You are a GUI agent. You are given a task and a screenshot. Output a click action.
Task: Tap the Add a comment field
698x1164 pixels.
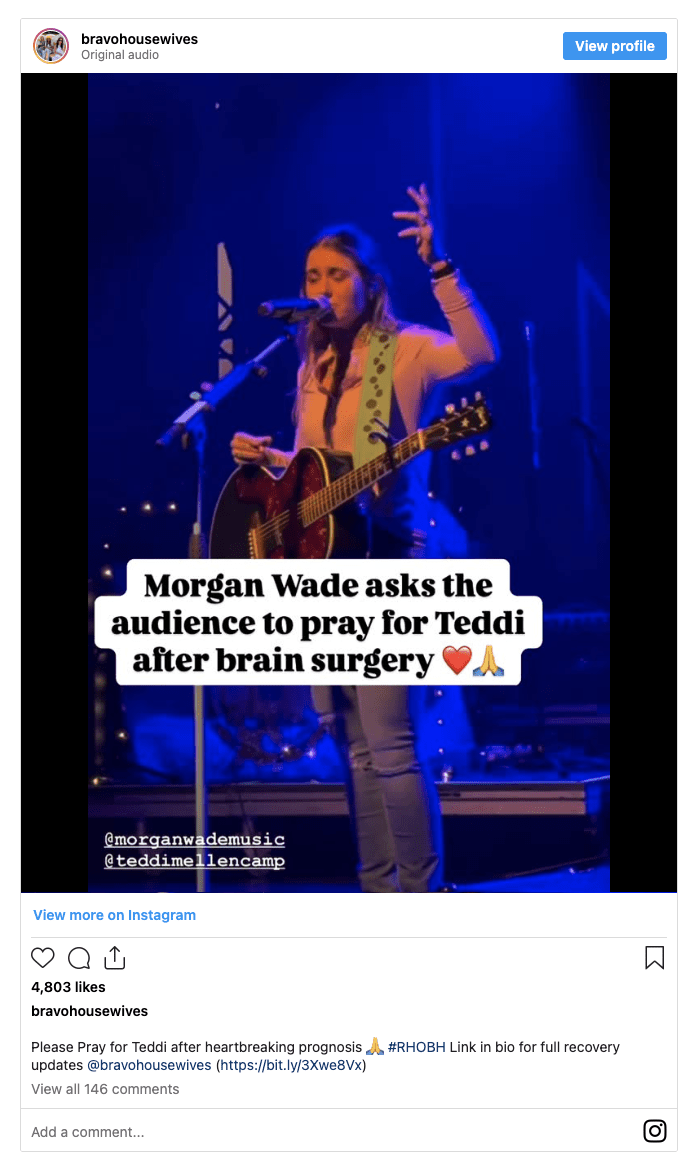300,1132
